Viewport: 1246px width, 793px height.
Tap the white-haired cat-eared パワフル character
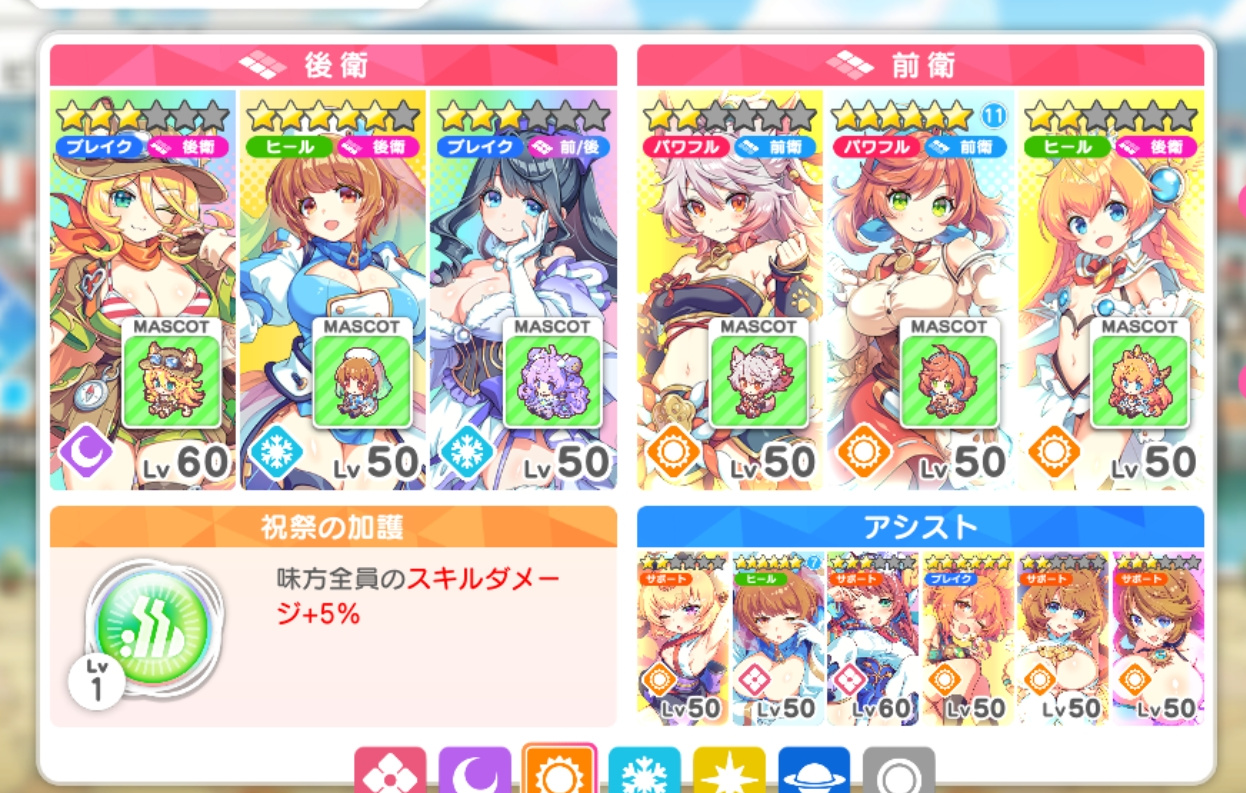[x=729, y=290]
